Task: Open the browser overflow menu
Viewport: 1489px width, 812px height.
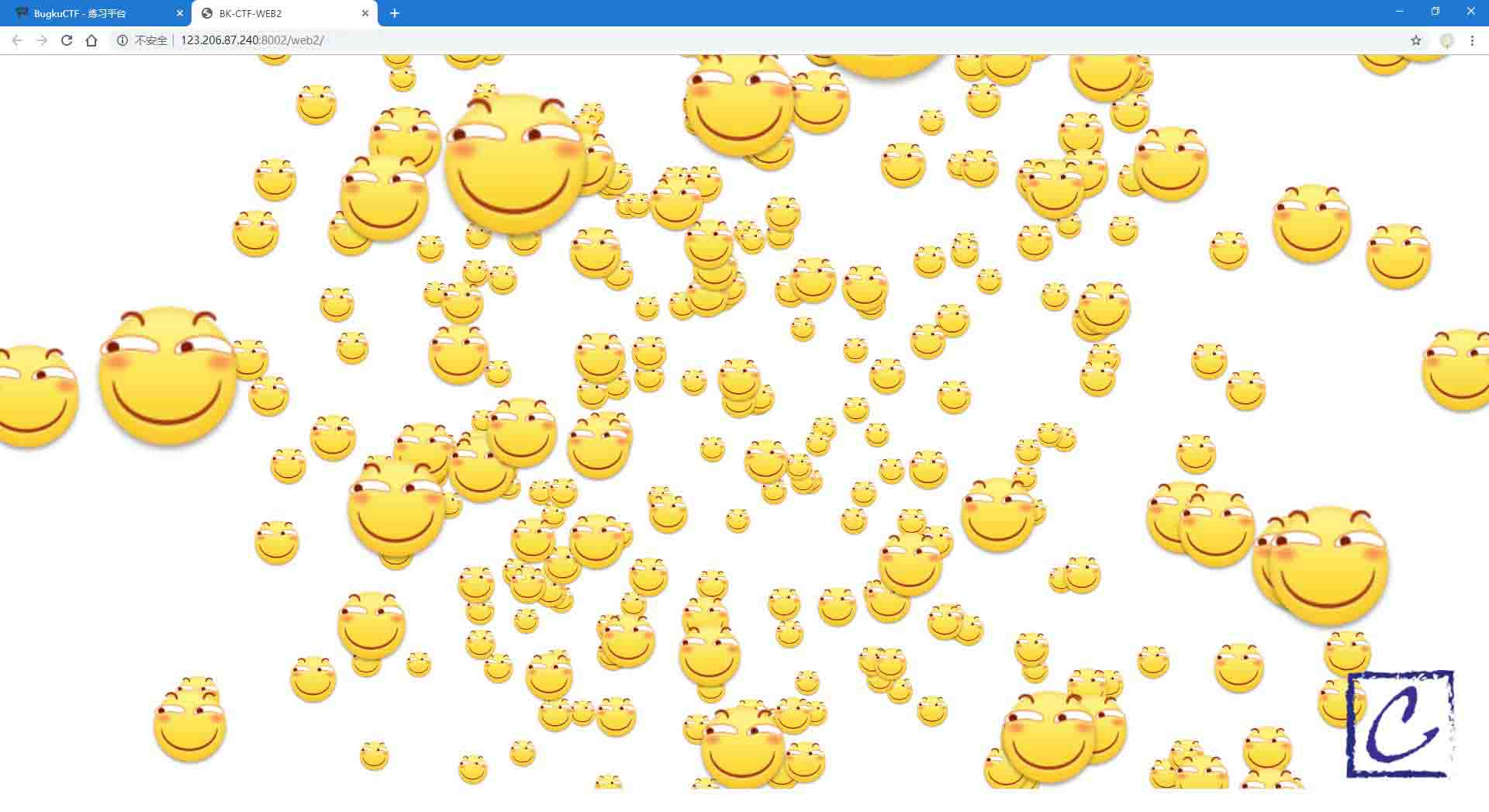Action: 1472,40
